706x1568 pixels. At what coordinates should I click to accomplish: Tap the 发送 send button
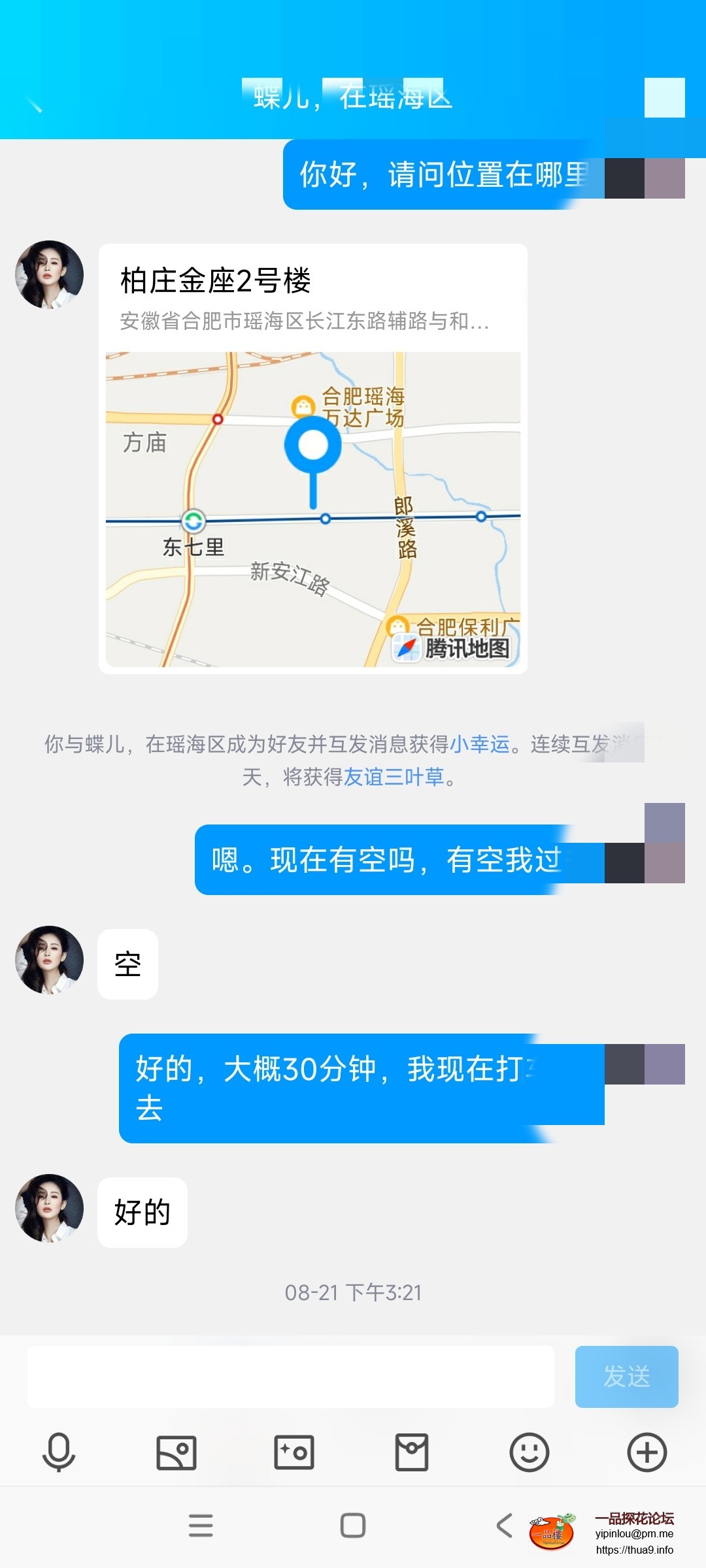[626, 1377]
